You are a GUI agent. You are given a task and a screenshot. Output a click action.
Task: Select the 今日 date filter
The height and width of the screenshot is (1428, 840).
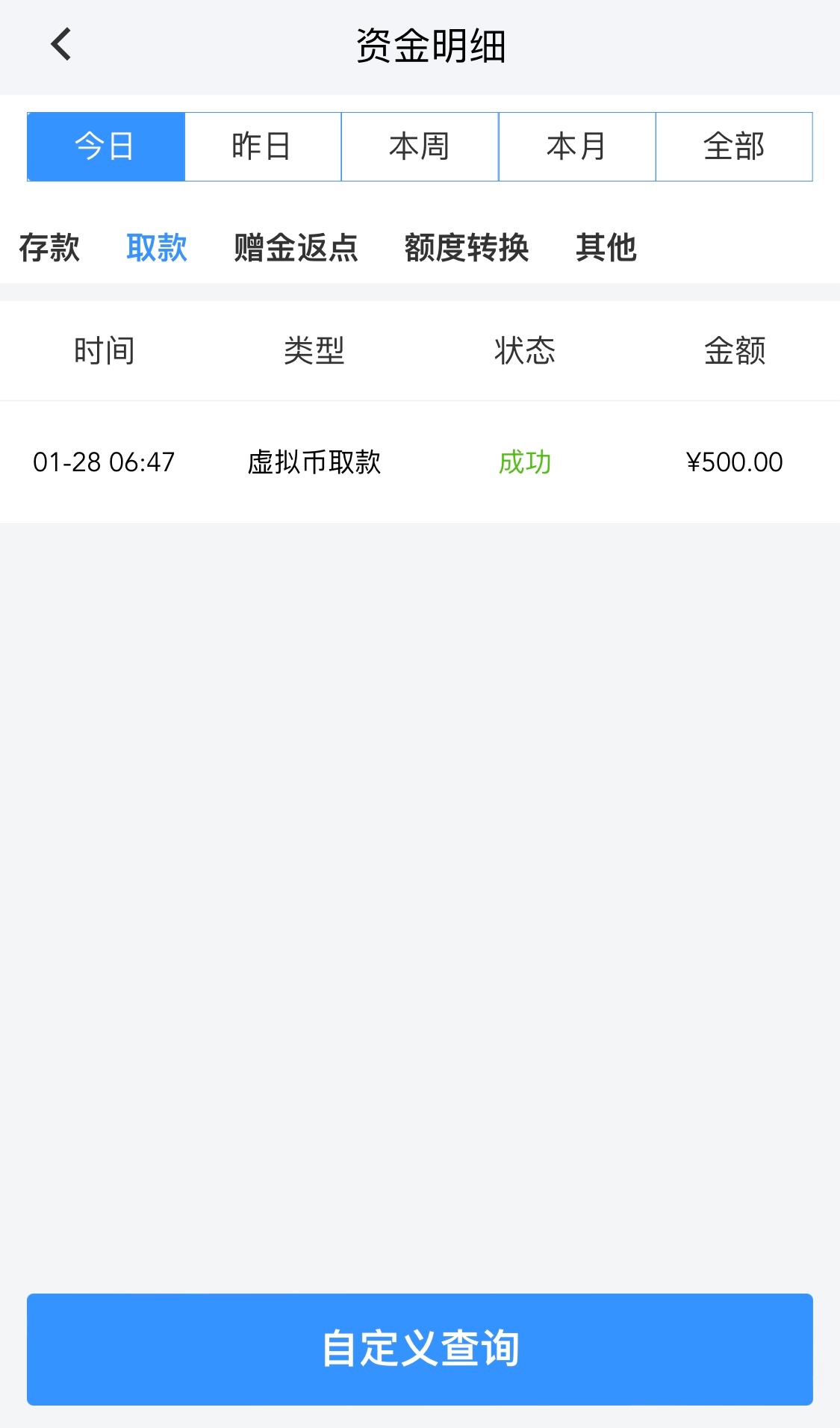105,146
